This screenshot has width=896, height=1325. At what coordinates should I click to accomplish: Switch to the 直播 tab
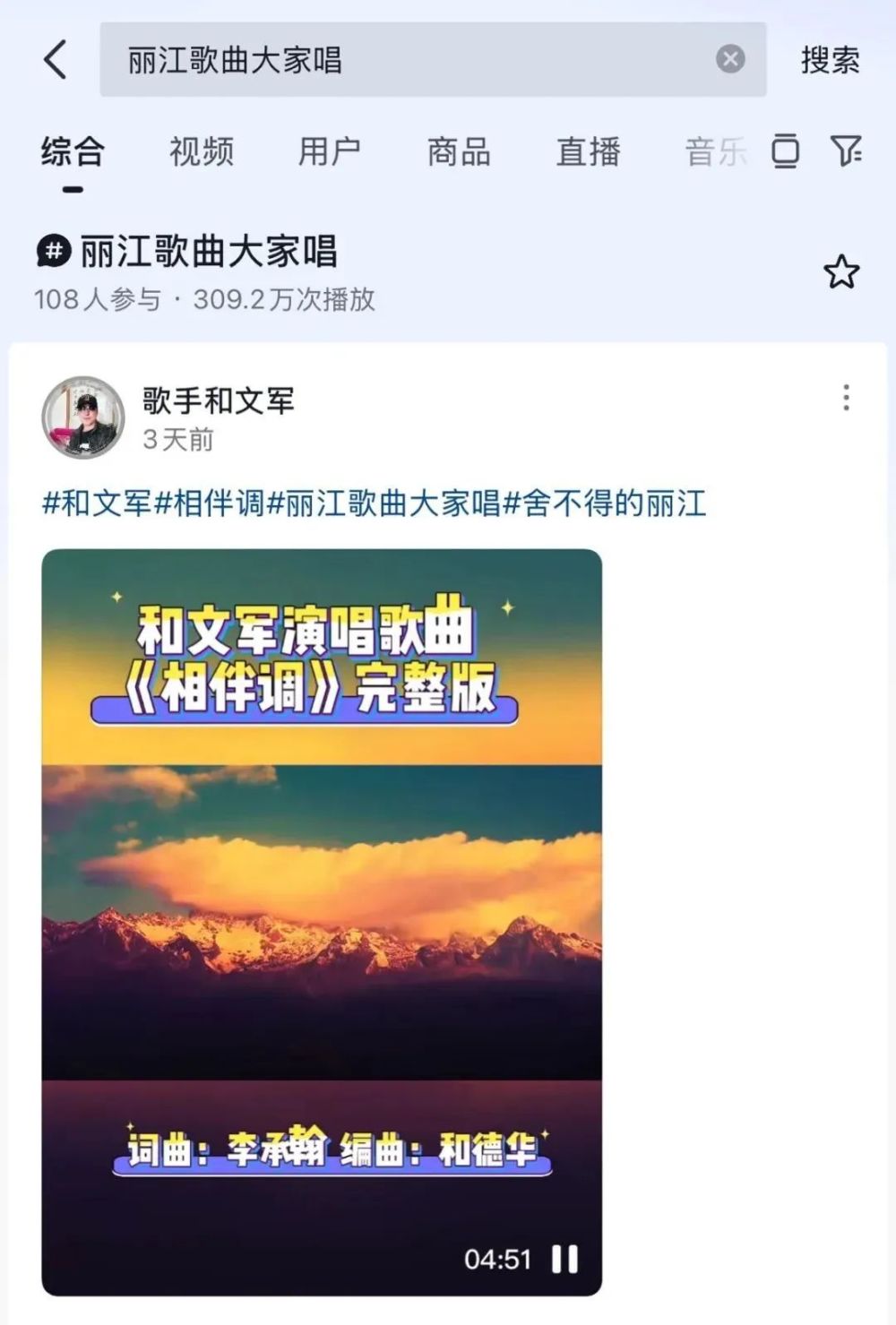pyautogui.click(x=588, y=151)
